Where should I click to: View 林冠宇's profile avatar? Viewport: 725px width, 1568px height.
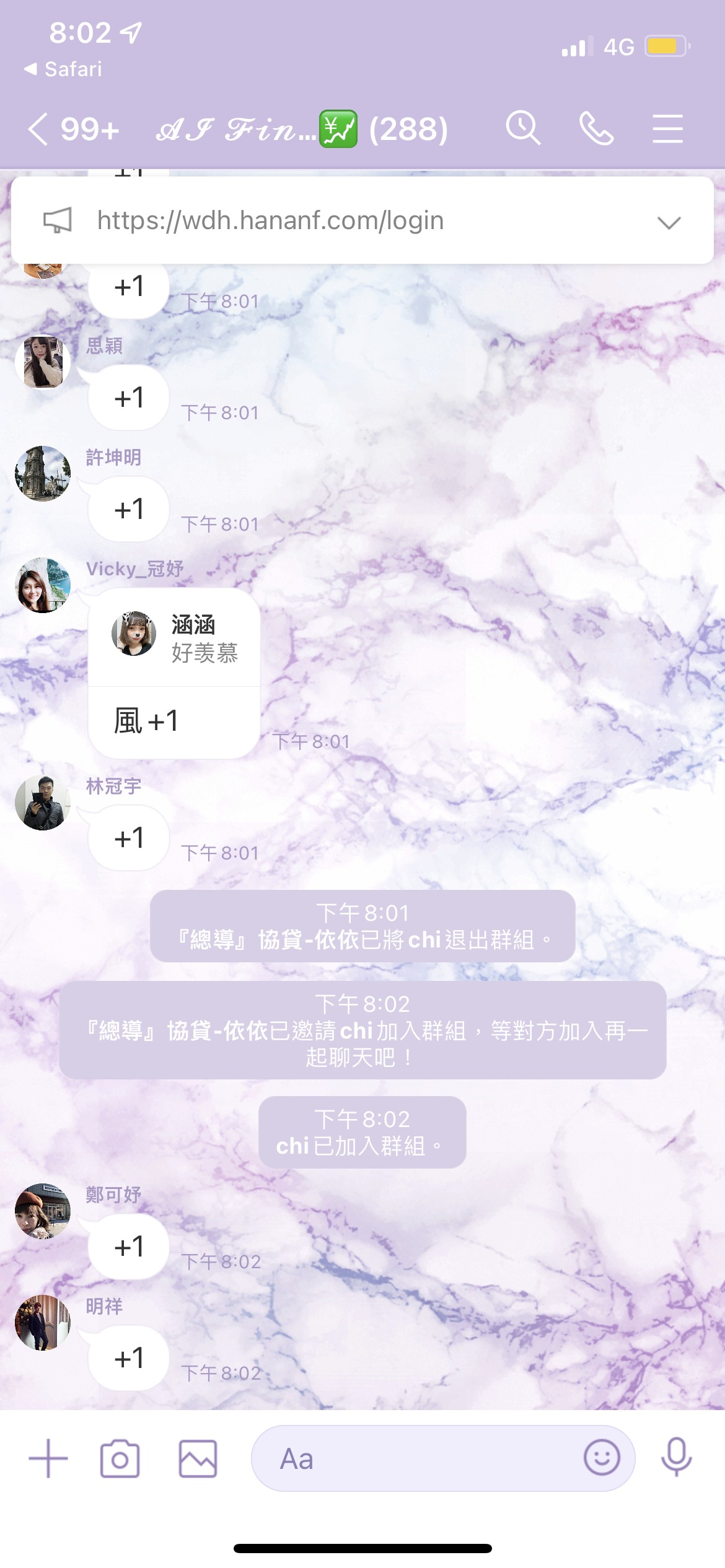[43, 803]
